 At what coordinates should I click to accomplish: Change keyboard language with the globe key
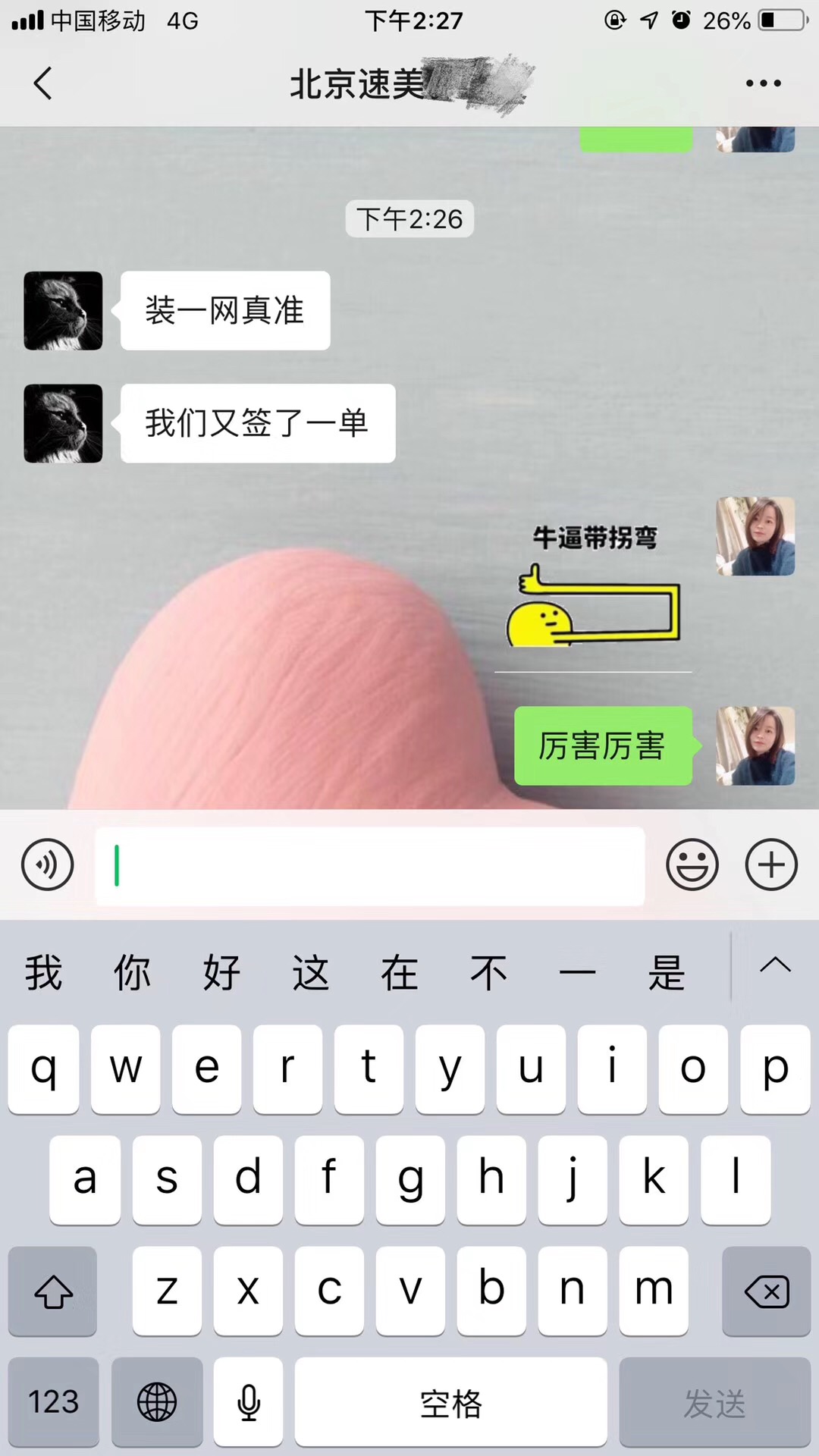[157, 1401]
